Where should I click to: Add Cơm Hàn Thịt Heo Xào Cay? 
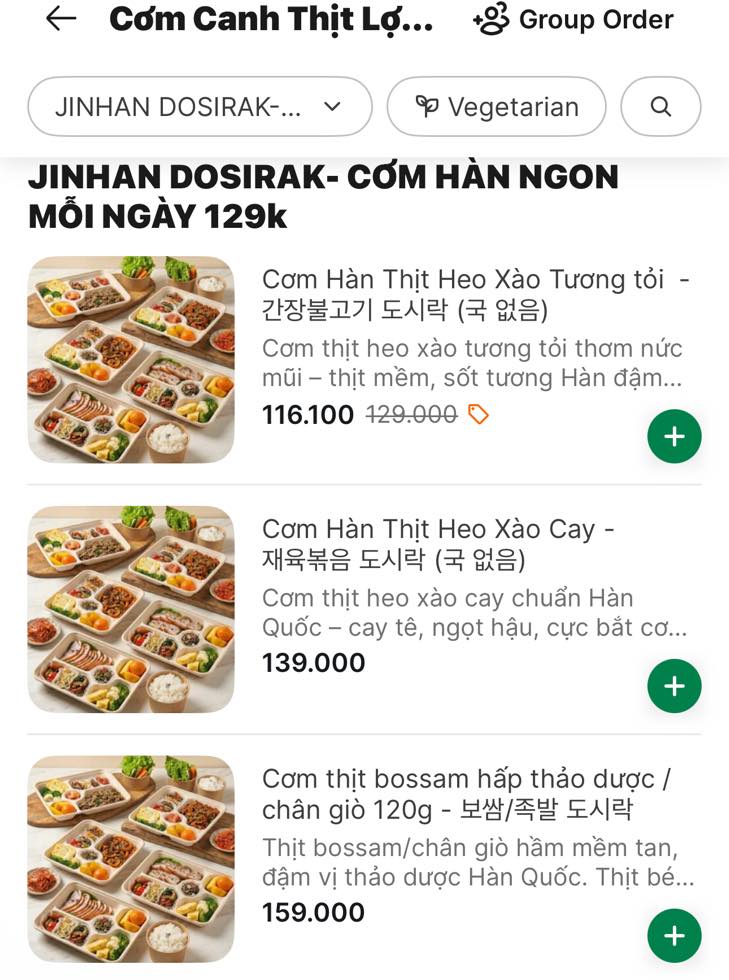674,686
